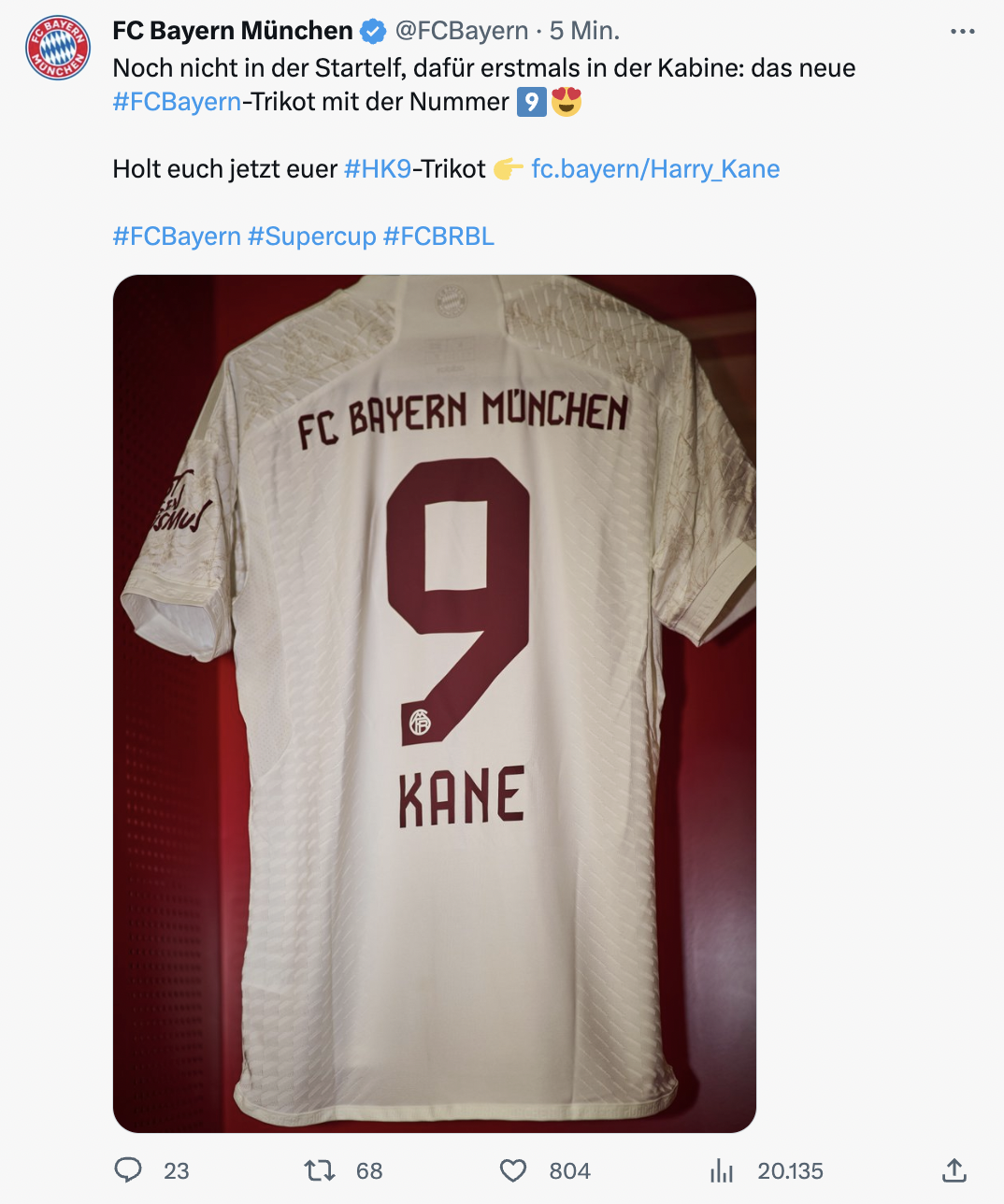Share this tweet
Screen dimensions: 1004x1204
tap(954, 1170)
